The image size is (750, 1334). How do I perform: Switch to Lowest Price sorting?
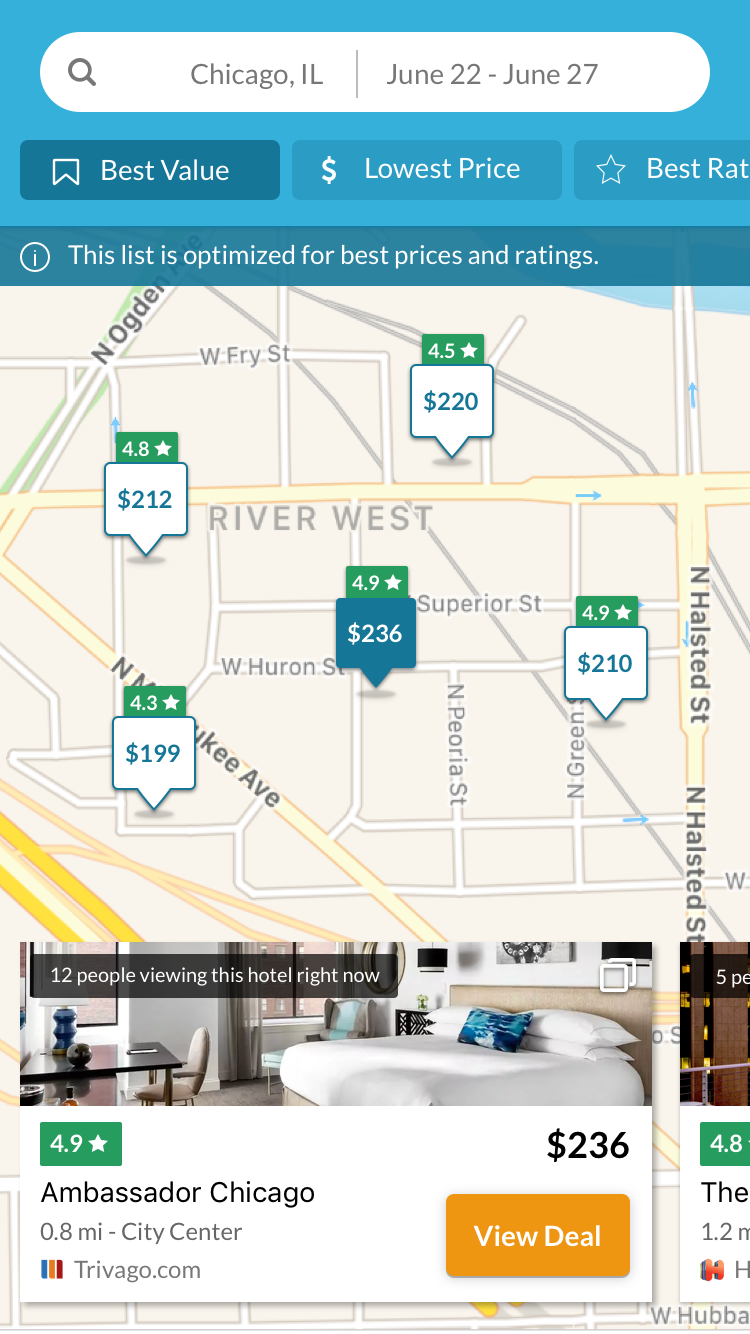click(427, 170)
